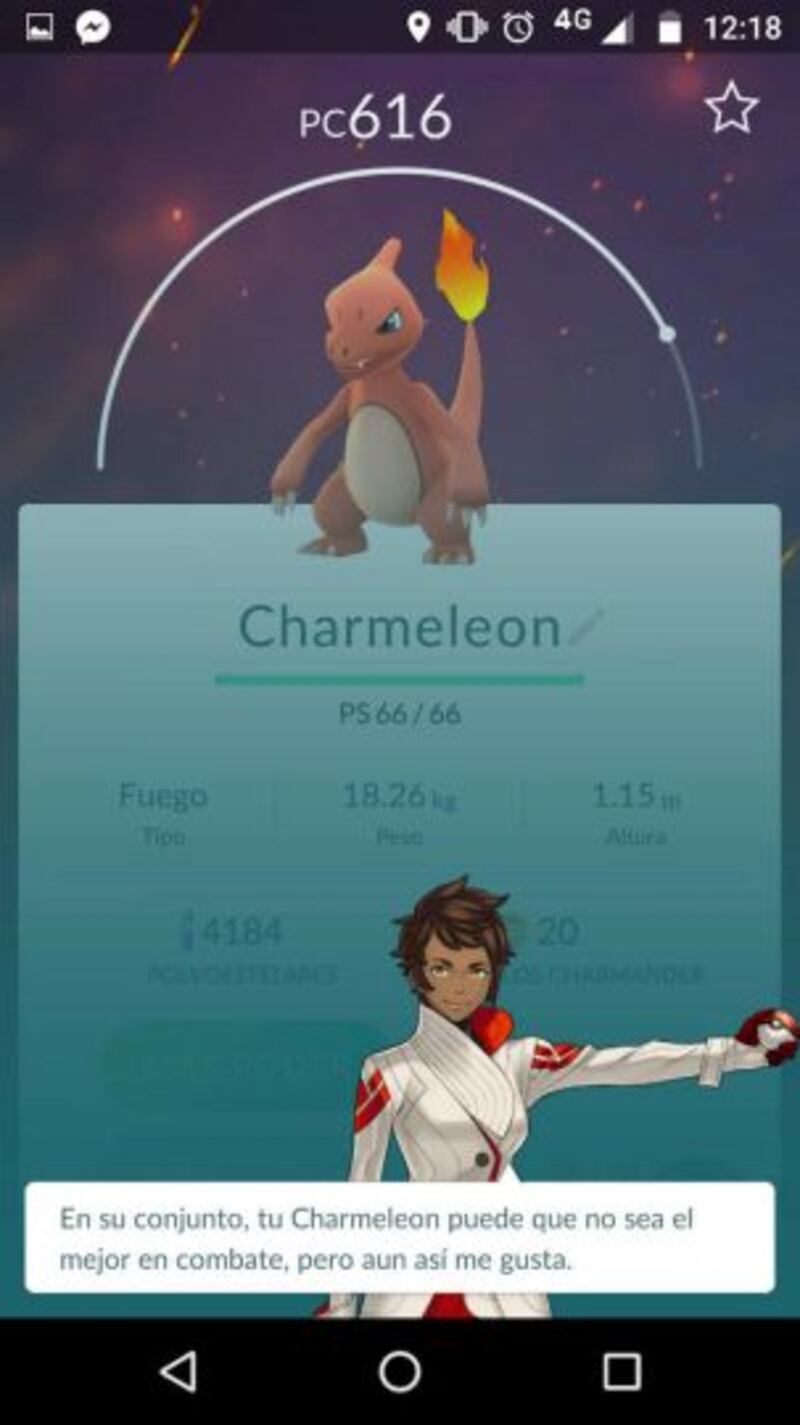Edit Charmeleon's nickname with the pencil icon
Viewport: 800px width, 1425px height.
coord(587,627)
